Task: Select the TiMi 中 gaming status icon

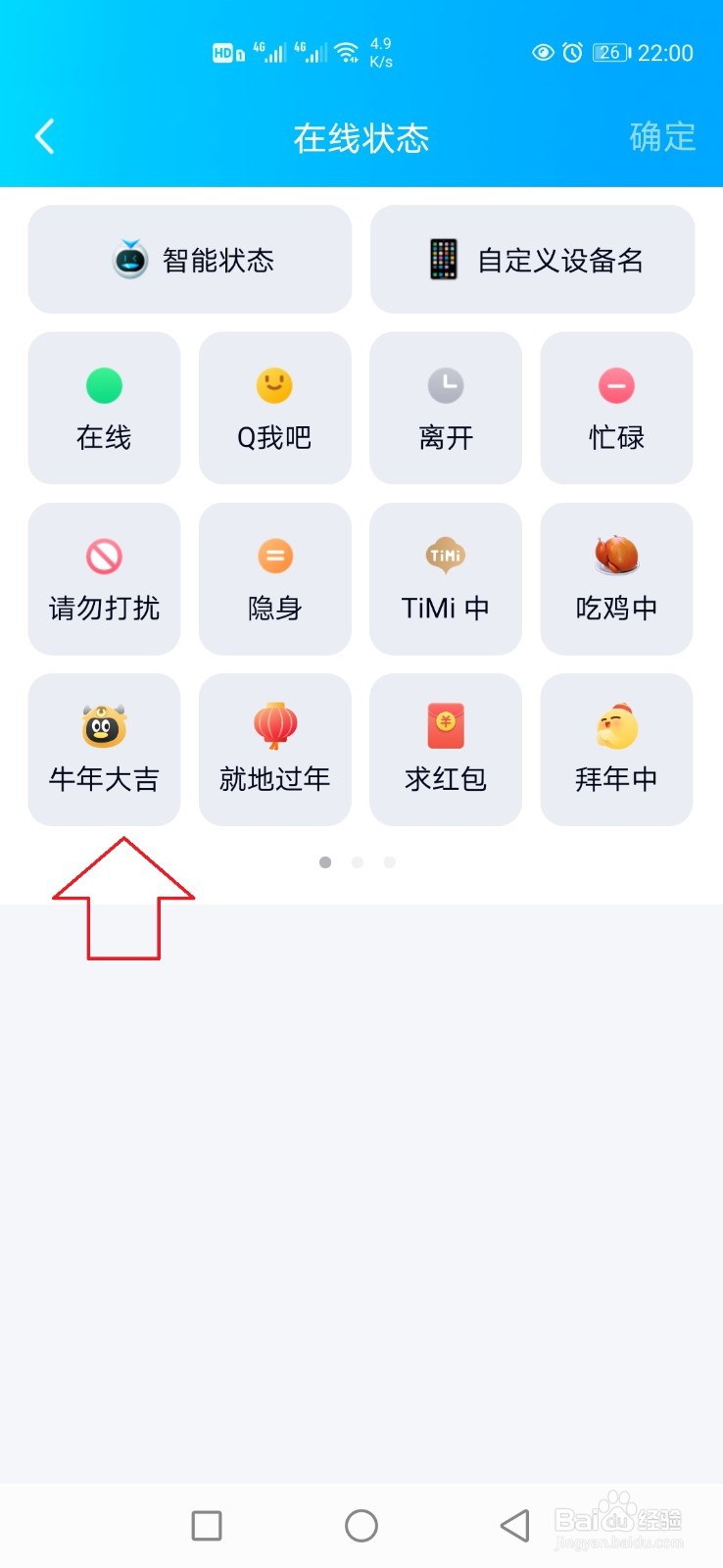Action: [x=446, y=578]
